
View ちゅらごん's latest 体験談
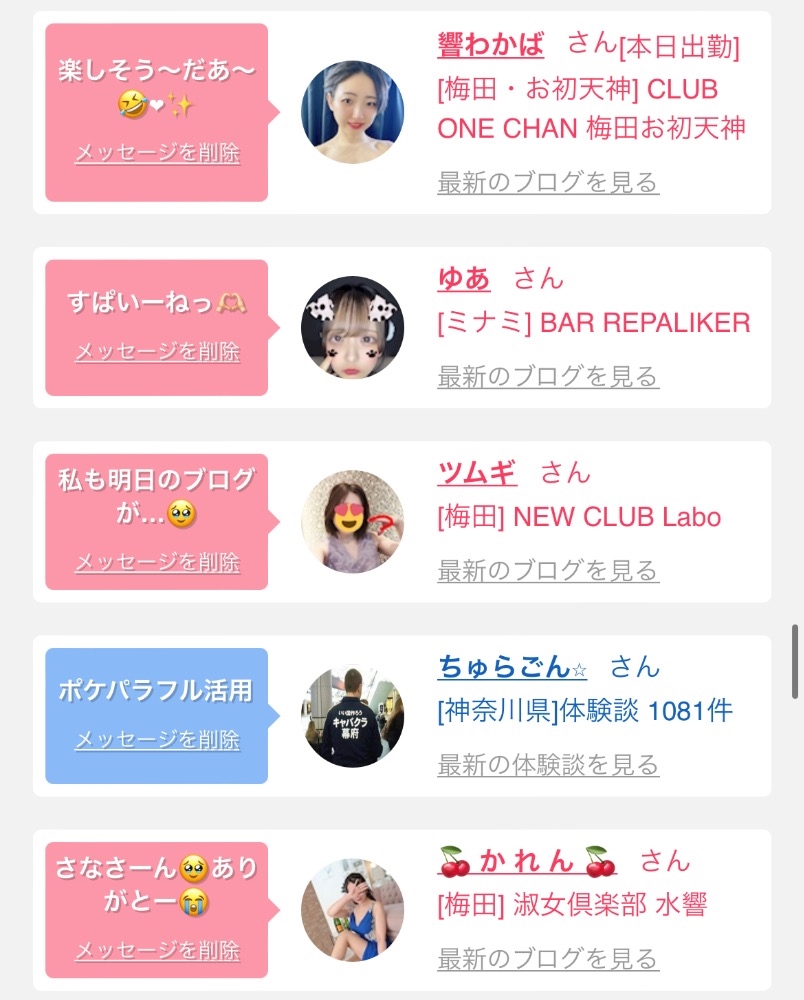tap(548, 765)
